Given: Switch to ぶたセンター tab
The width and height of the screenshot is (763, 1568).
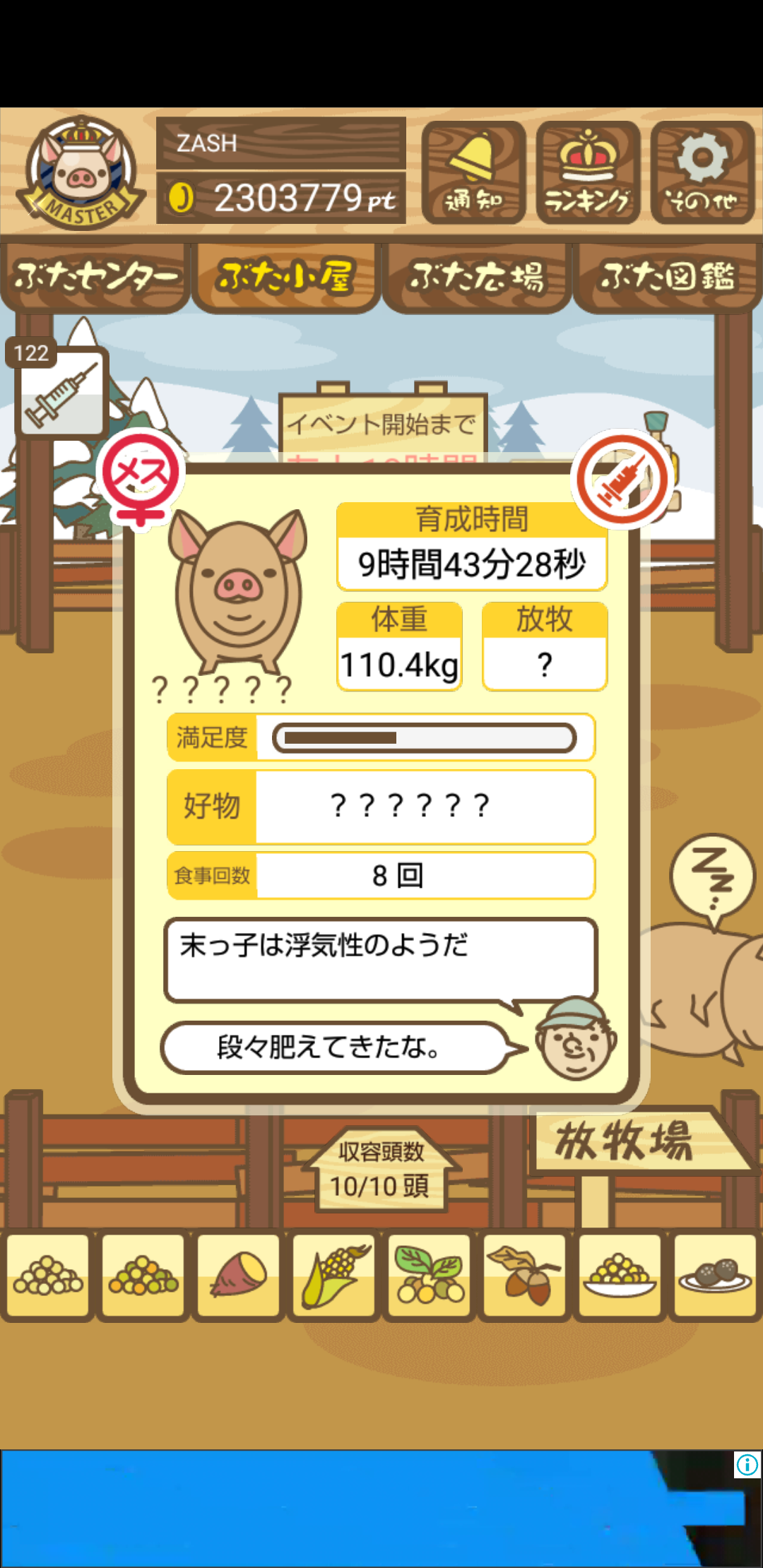Looking at the screenshot, I should click(95, 278).
